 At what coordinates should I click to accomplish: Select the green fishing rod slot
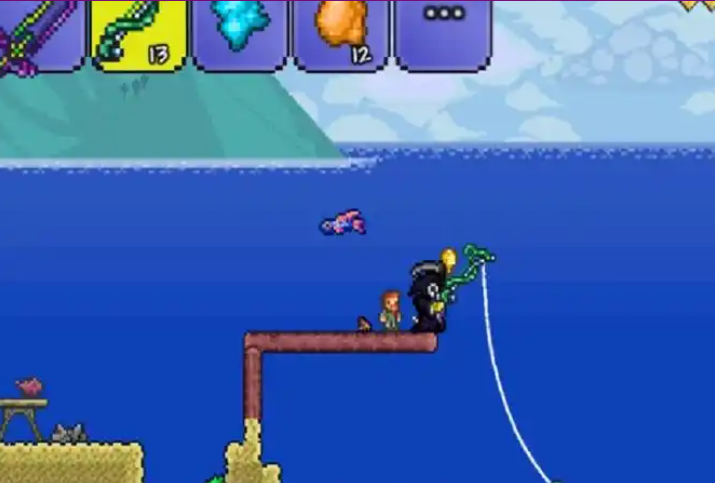tap(139, 32)
